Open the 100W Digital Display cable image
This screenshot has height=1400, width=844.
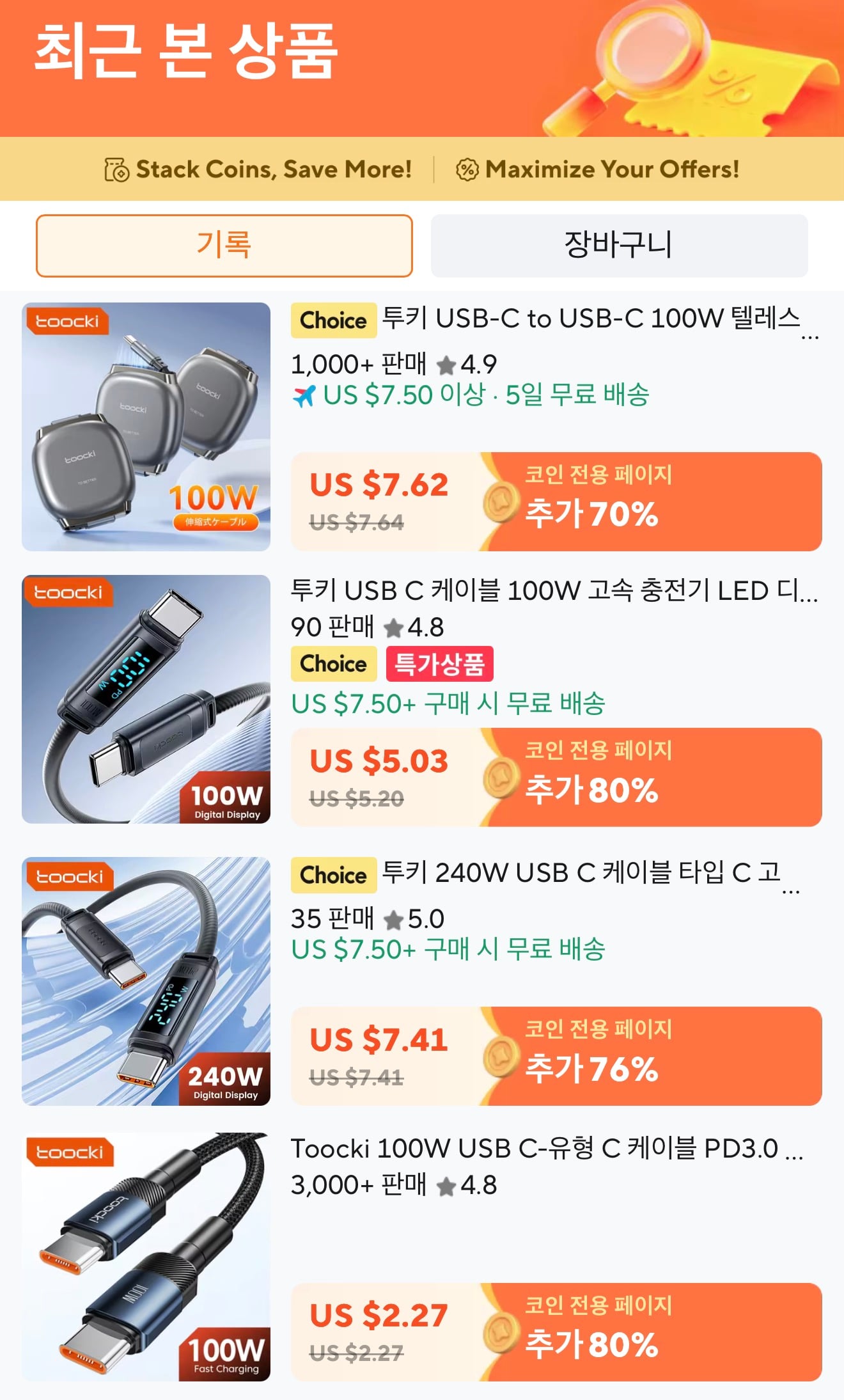point(146,699)
